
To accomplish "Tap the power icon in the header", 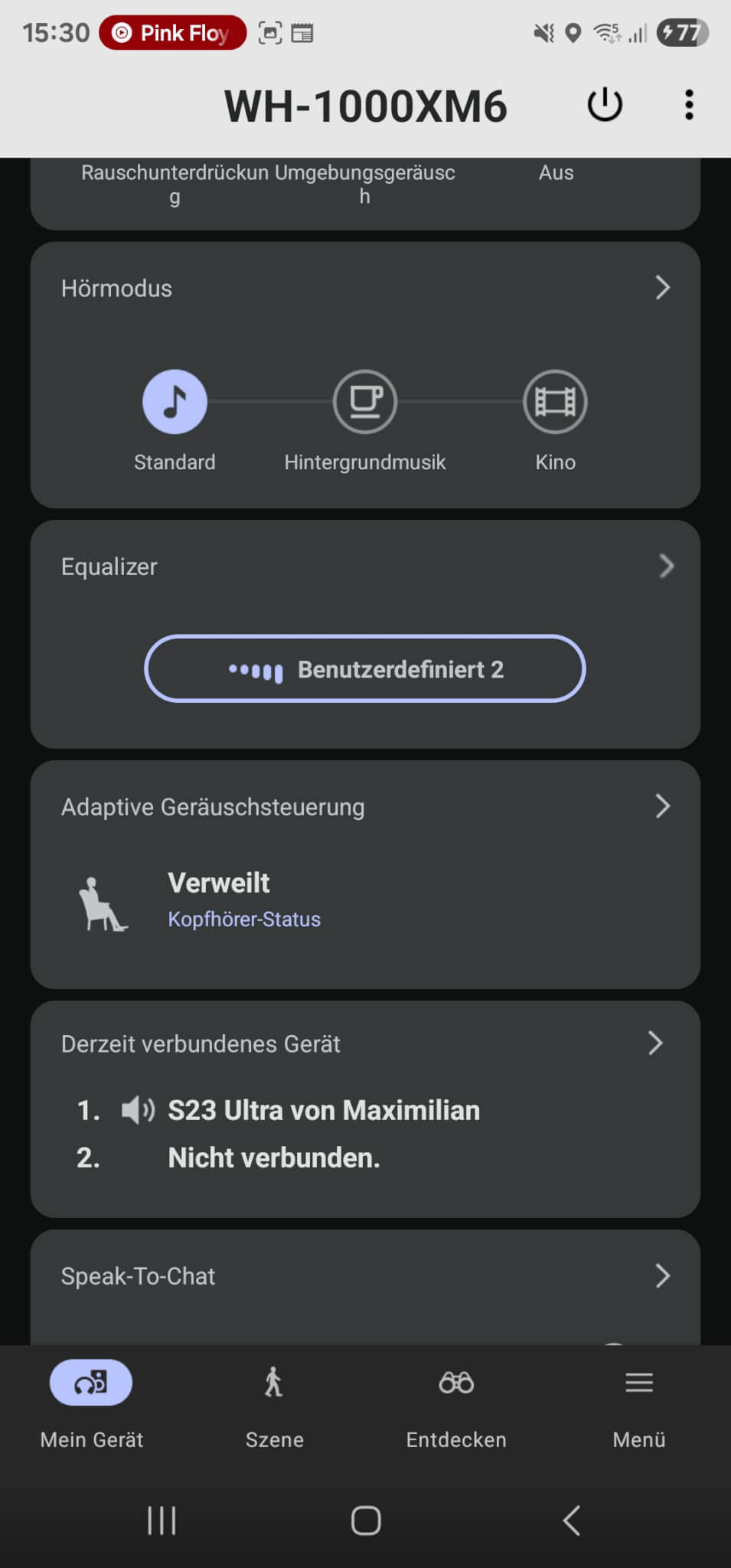I will pyautogui.click(x=605, y=105).
